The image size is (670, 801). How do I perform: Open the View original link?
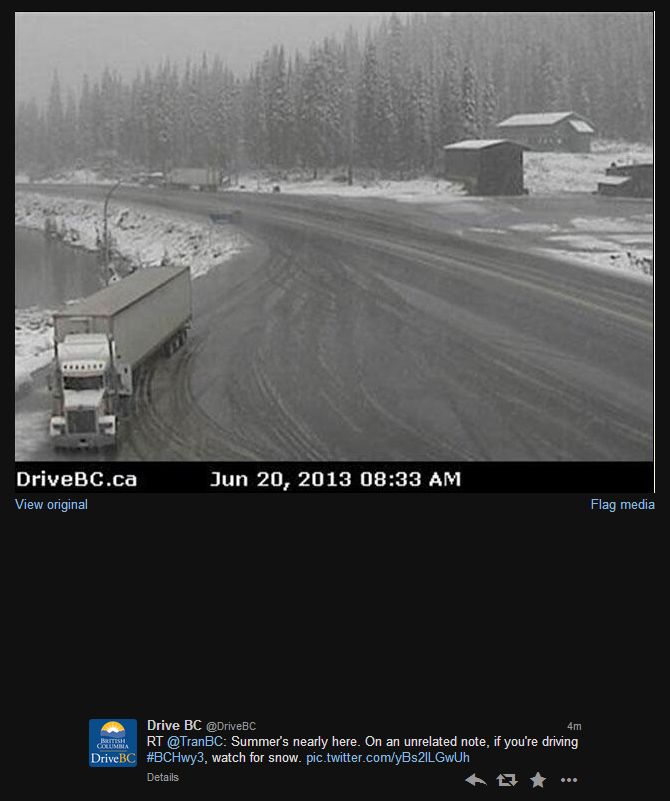[x=51, y=505]
